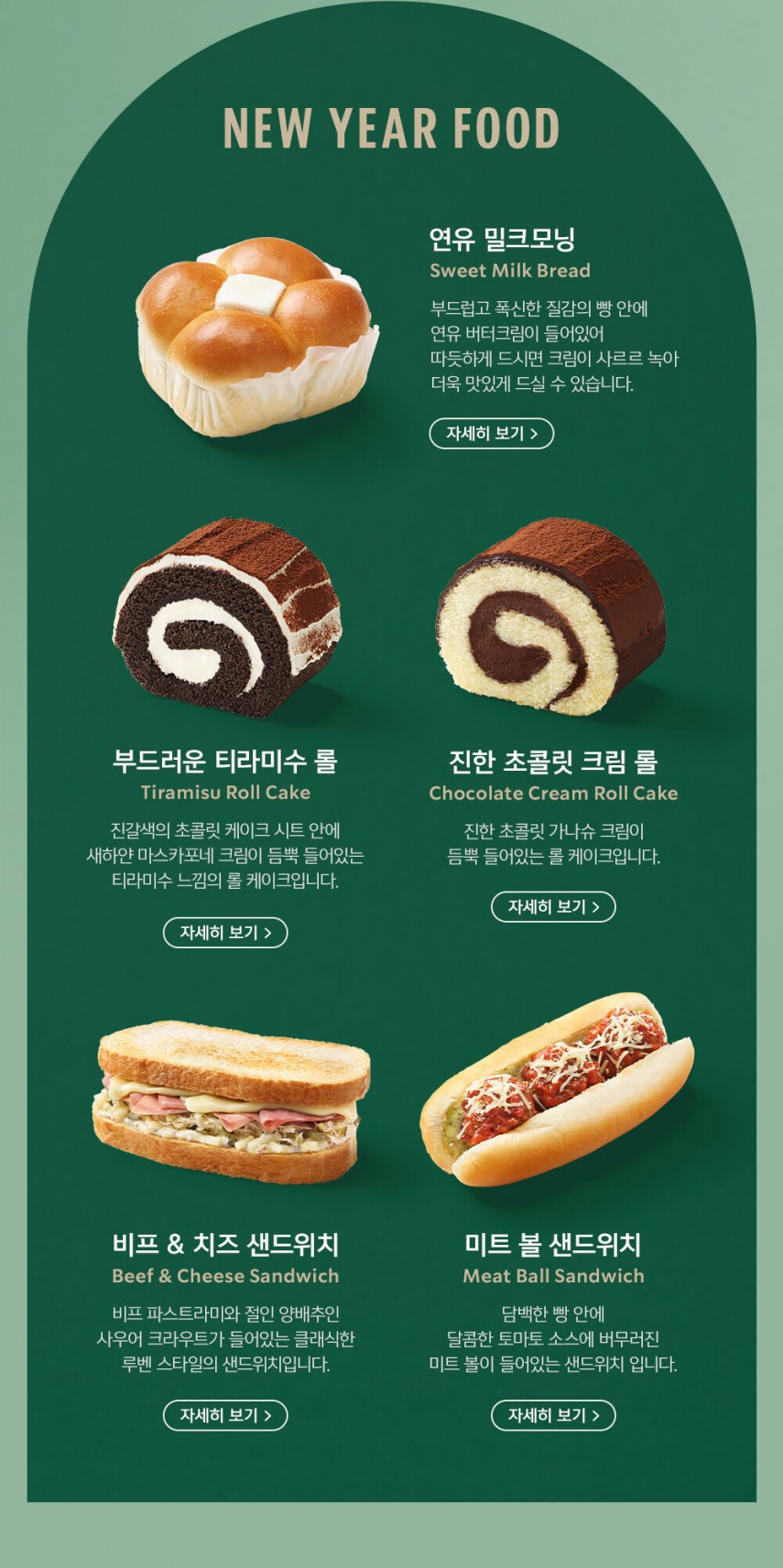This screenshot has width=783, height=1568.
Task: See more about Chocolate Cream Roll Cake
Action: (x=553, y=906)
